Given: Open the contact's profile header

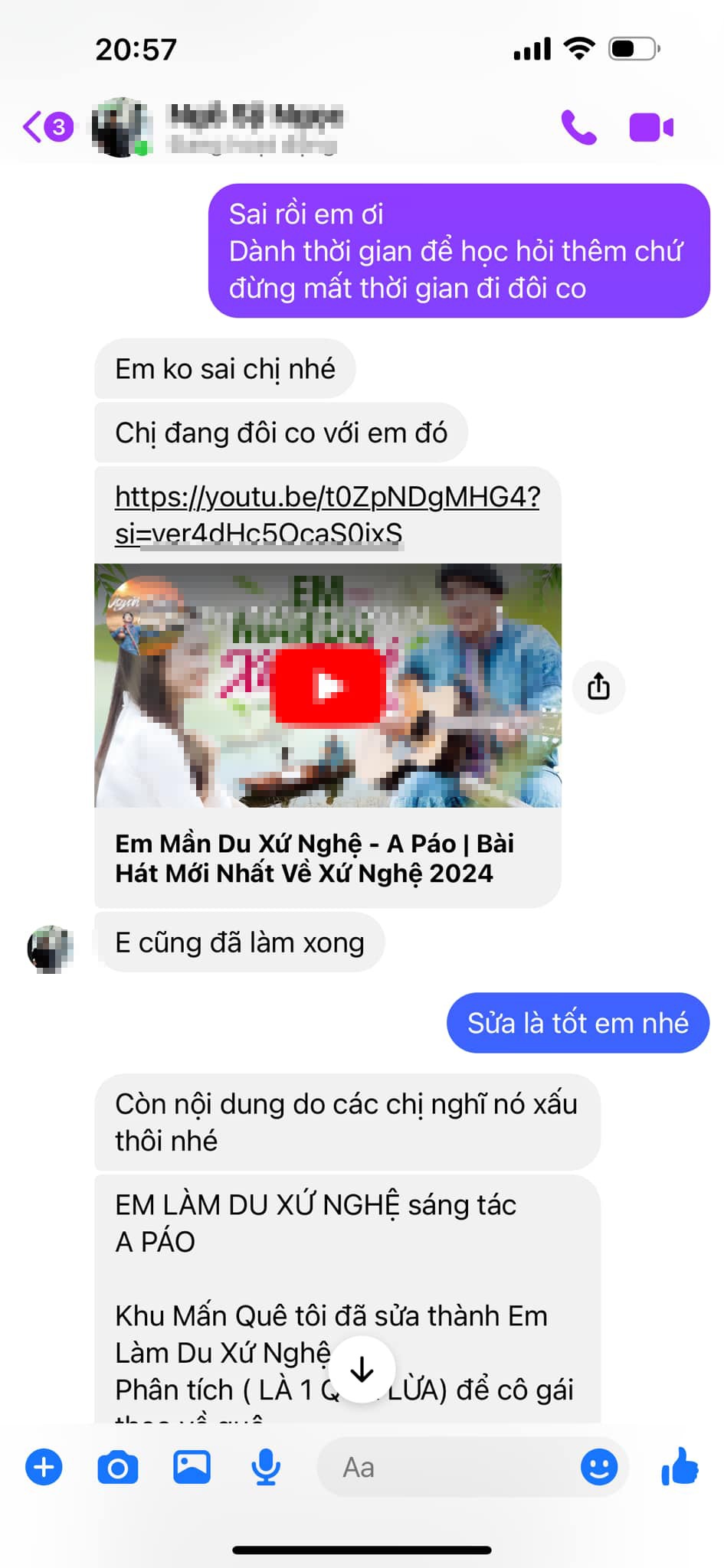Looking at the screenshot, I should [253, 126].
